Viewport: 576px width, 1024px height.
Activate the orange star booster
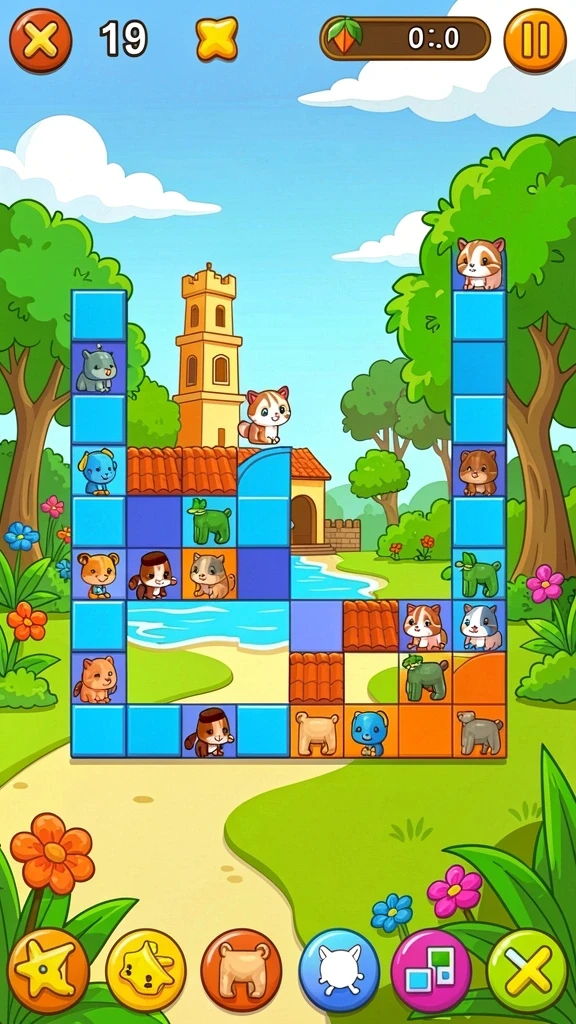click(48, 970)
